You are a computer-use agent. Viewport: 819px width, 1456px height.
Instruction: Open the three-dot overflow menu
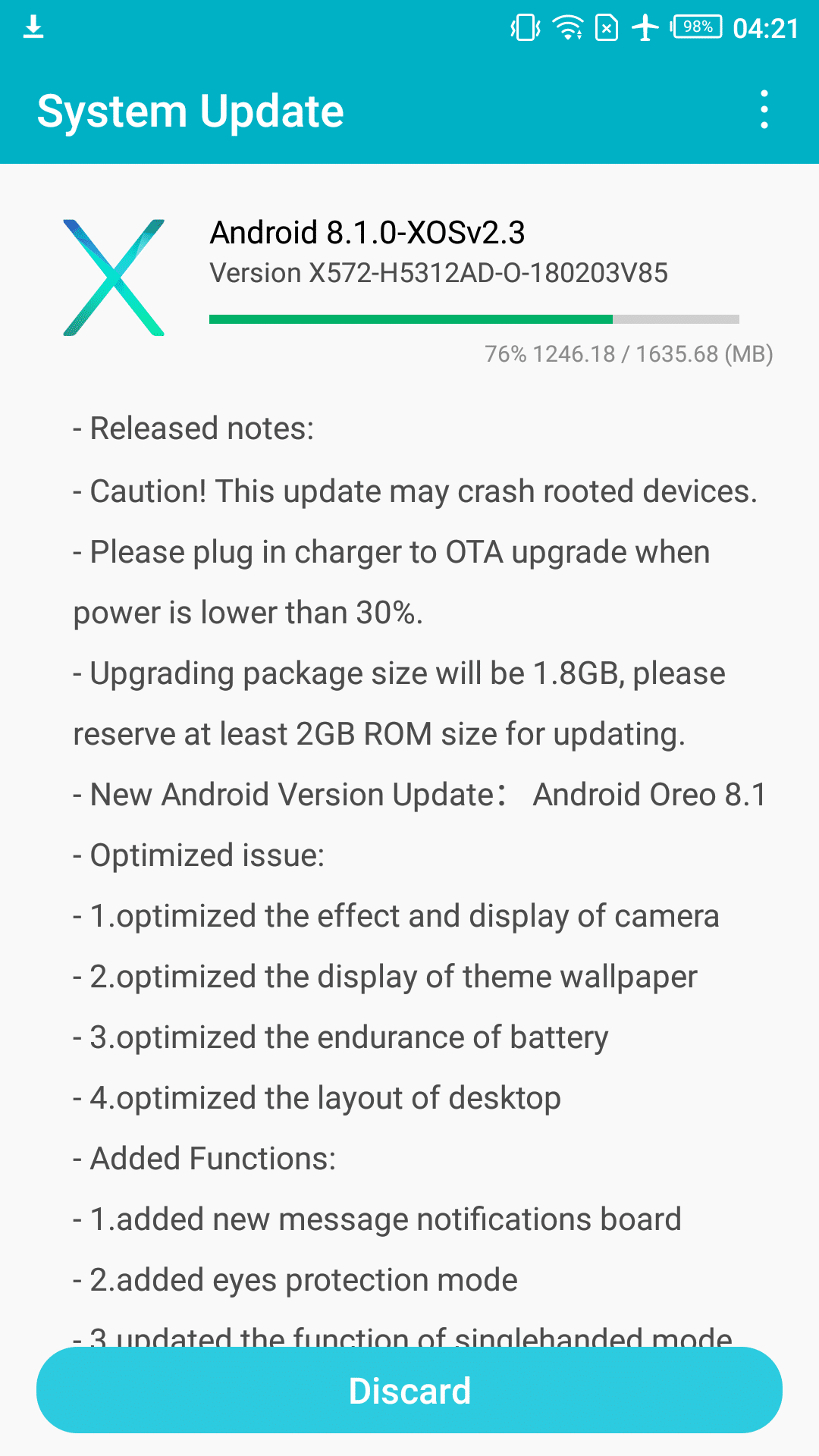coord(764,110)
